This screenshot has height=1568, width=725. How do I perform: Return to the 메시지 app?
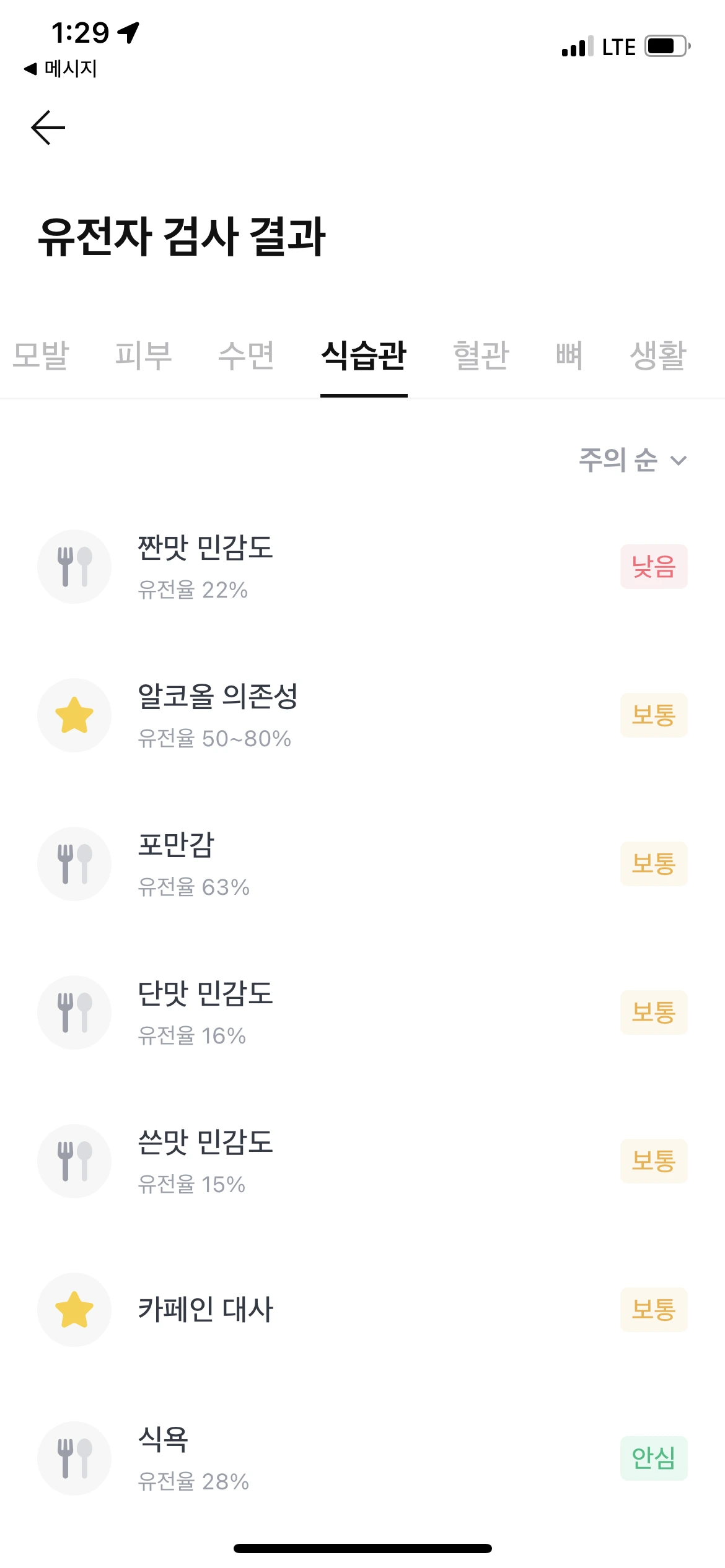61,69
